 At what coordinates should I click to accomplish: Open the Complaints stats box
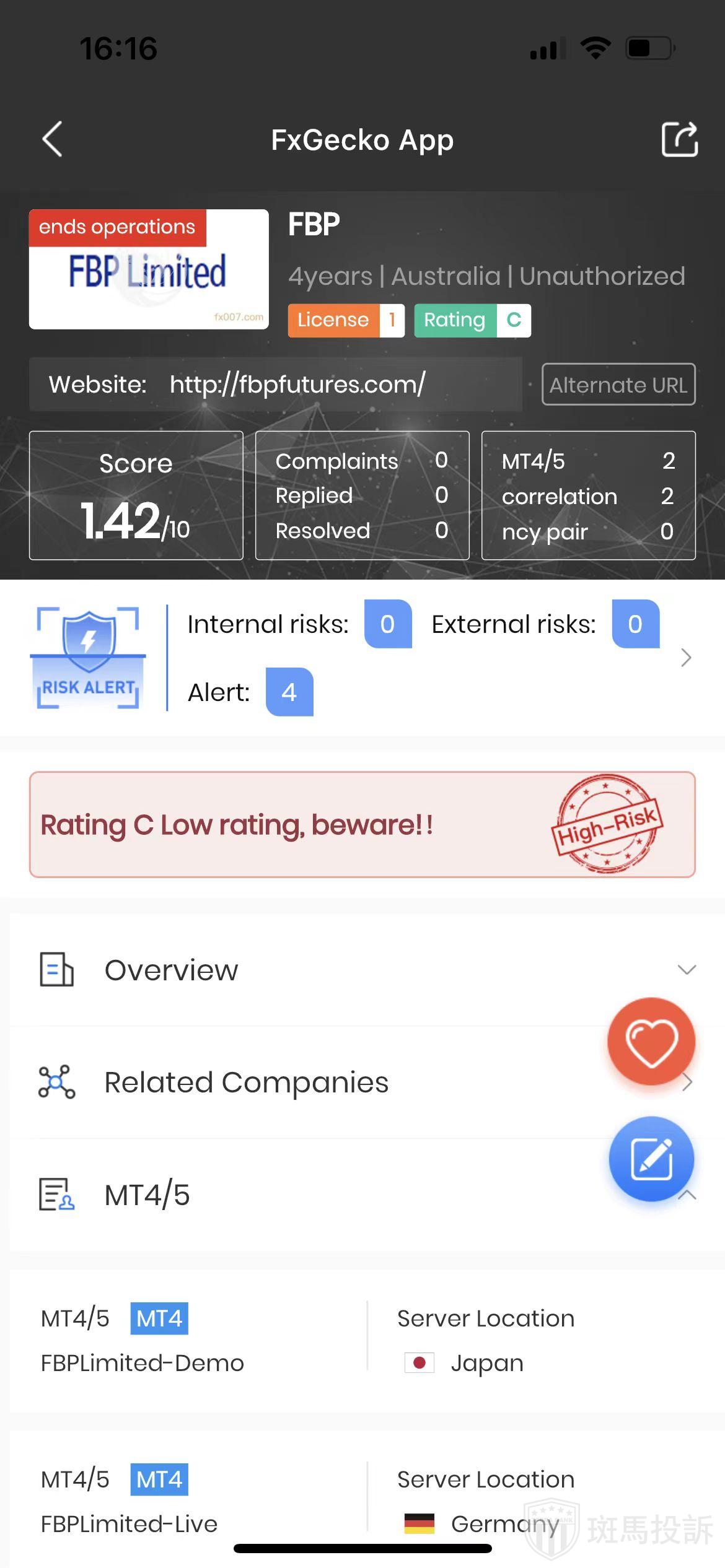tap(362, 495)
